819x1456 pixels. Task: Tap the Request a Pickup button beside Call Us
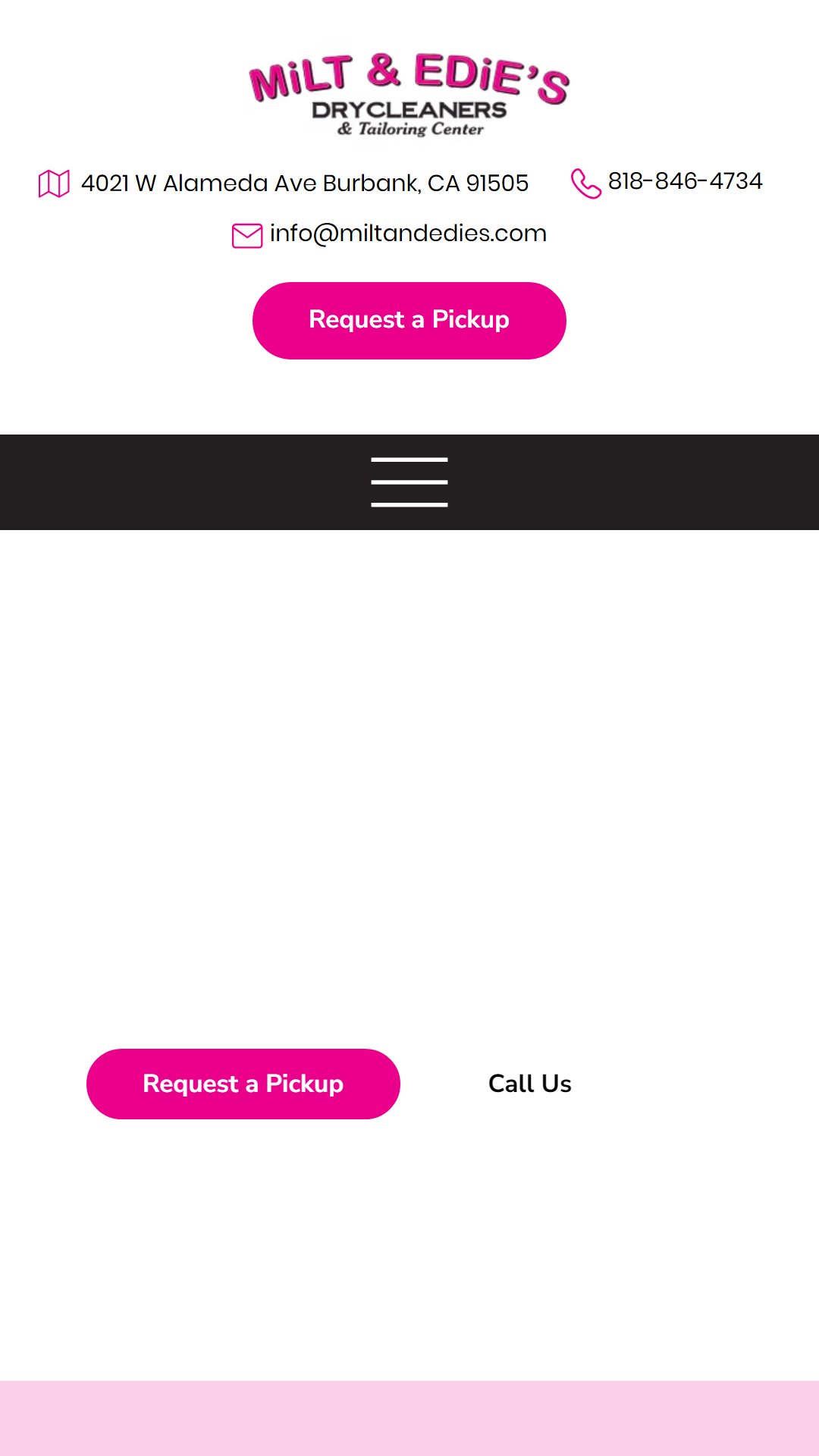point(243,1084)
